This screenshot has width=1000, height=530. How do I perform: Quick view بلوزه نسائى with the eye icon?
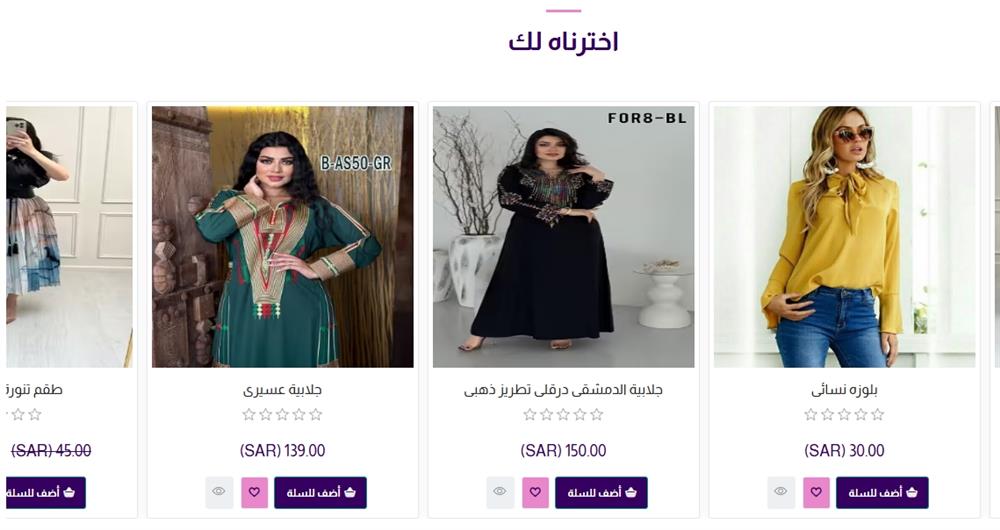click(782, 492)
